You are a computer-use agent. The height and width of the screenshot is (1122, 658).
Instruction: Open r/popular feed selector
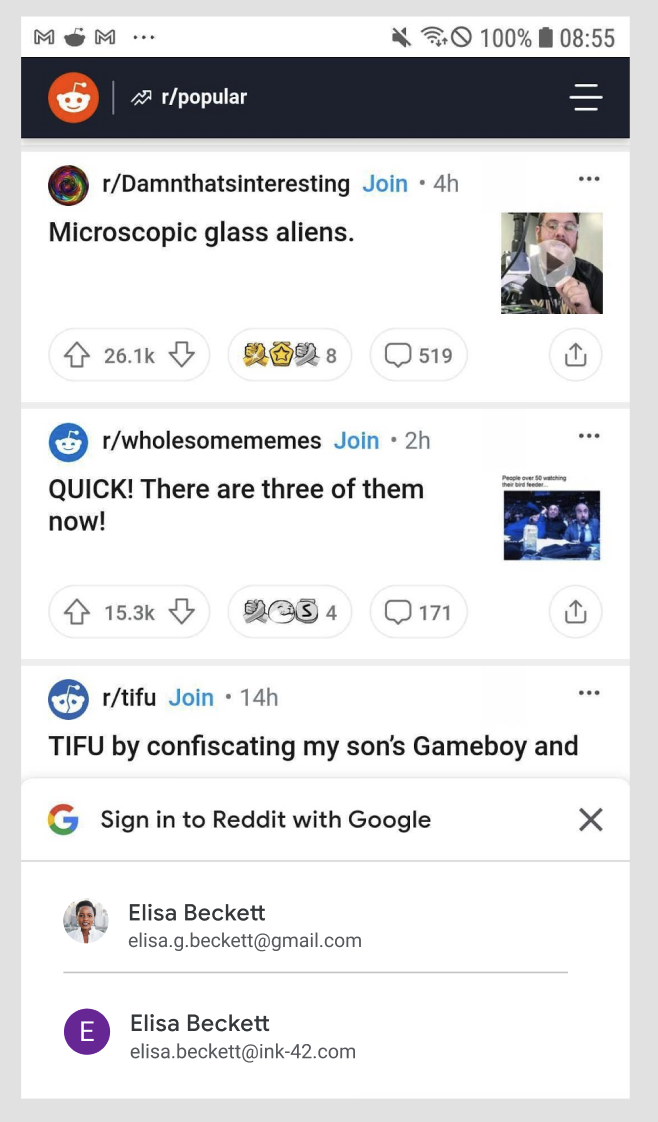(191, 98)
